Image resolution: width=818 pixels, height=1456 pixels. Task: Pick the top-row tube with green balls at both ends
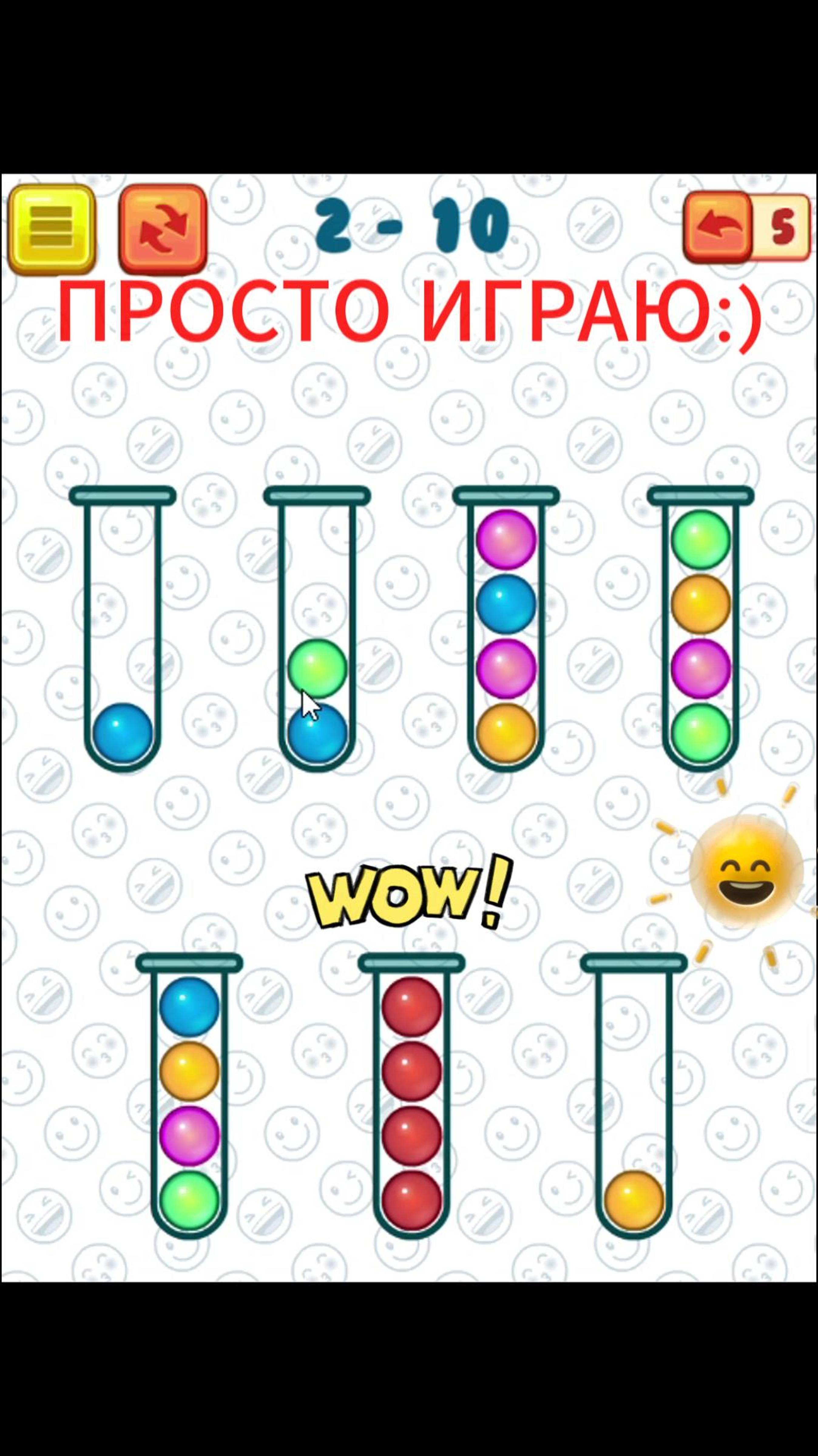tap(700, 630)
